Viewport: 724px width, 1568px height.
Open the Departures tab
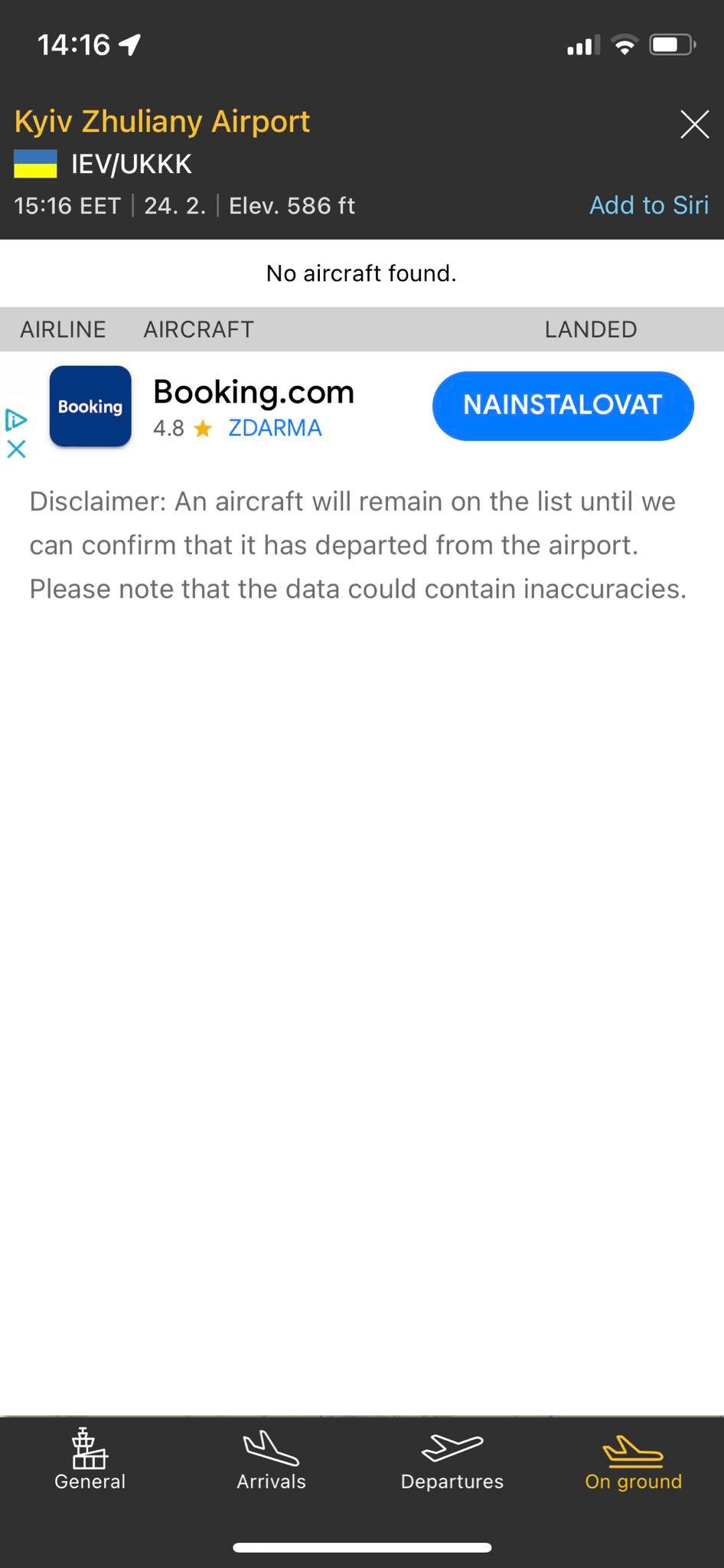click(452, 1461)
